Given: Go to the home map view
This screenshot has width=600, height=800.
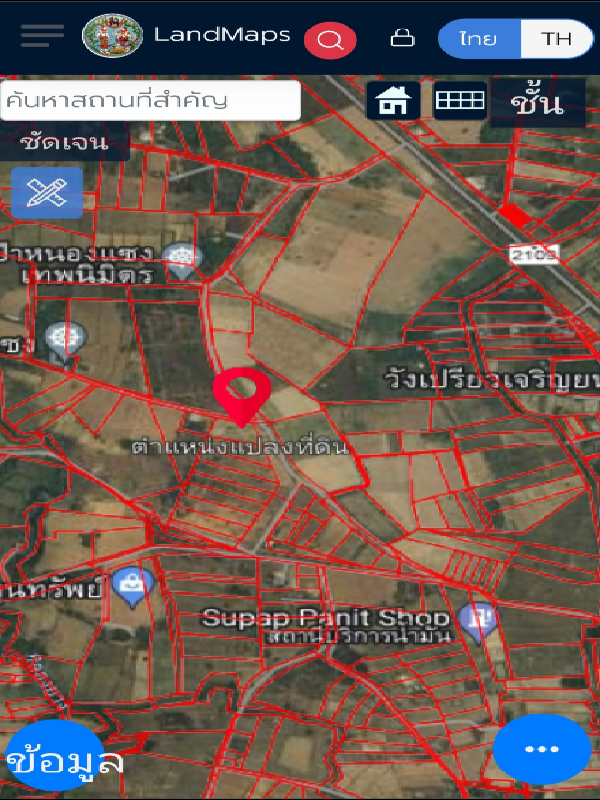Looking at the screenshot, I should click(x=393, y=101).
